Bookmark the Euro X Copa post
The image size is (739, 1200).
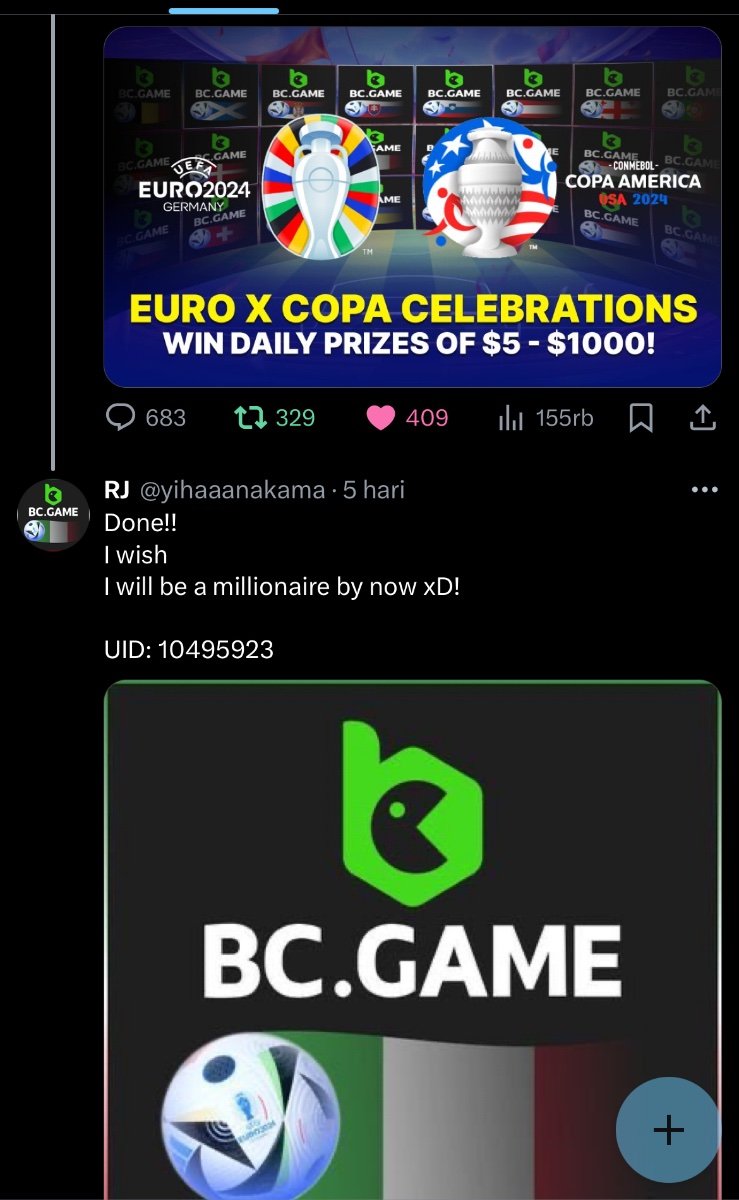coord(641,418)
